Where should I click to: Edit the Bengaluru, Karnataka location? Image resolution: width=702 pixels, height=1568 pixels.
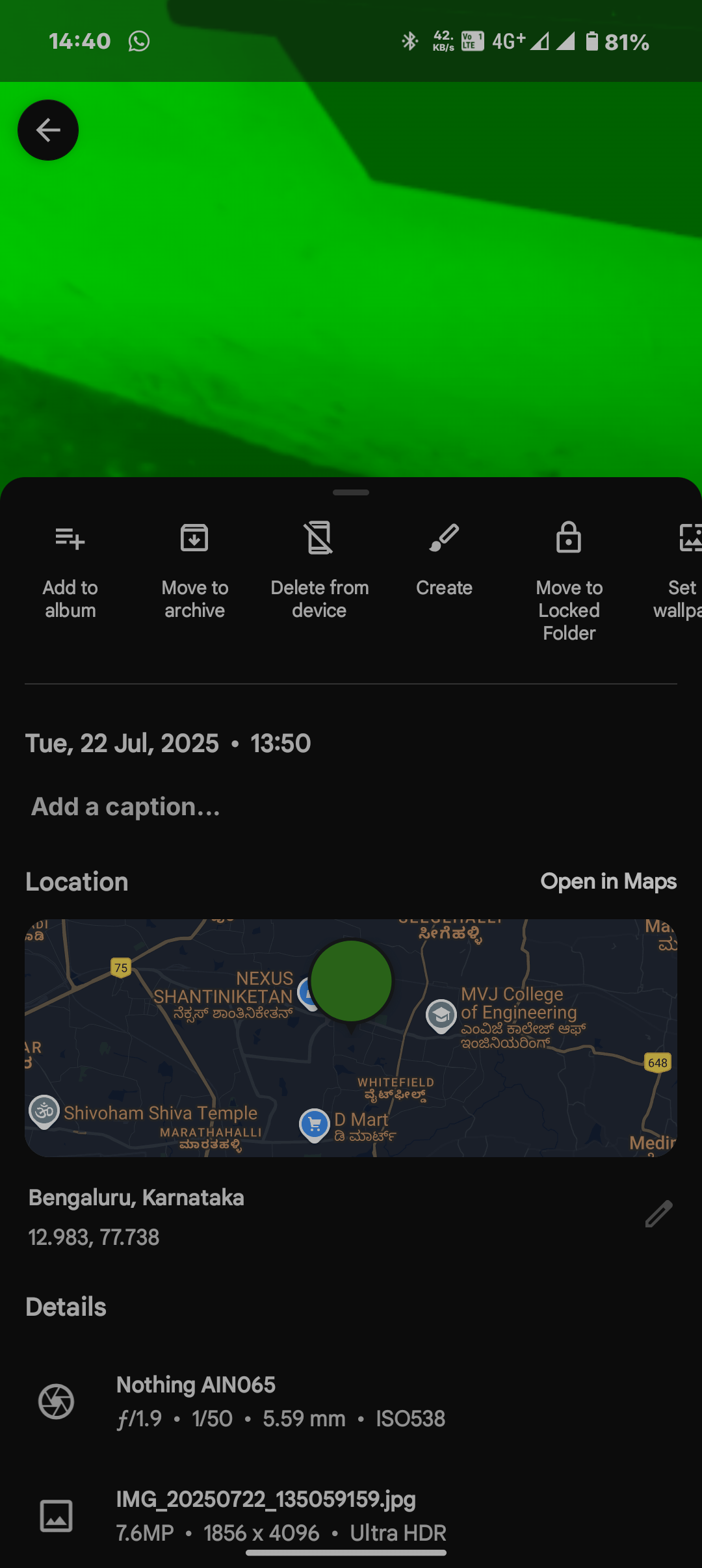coord(658,1214)
